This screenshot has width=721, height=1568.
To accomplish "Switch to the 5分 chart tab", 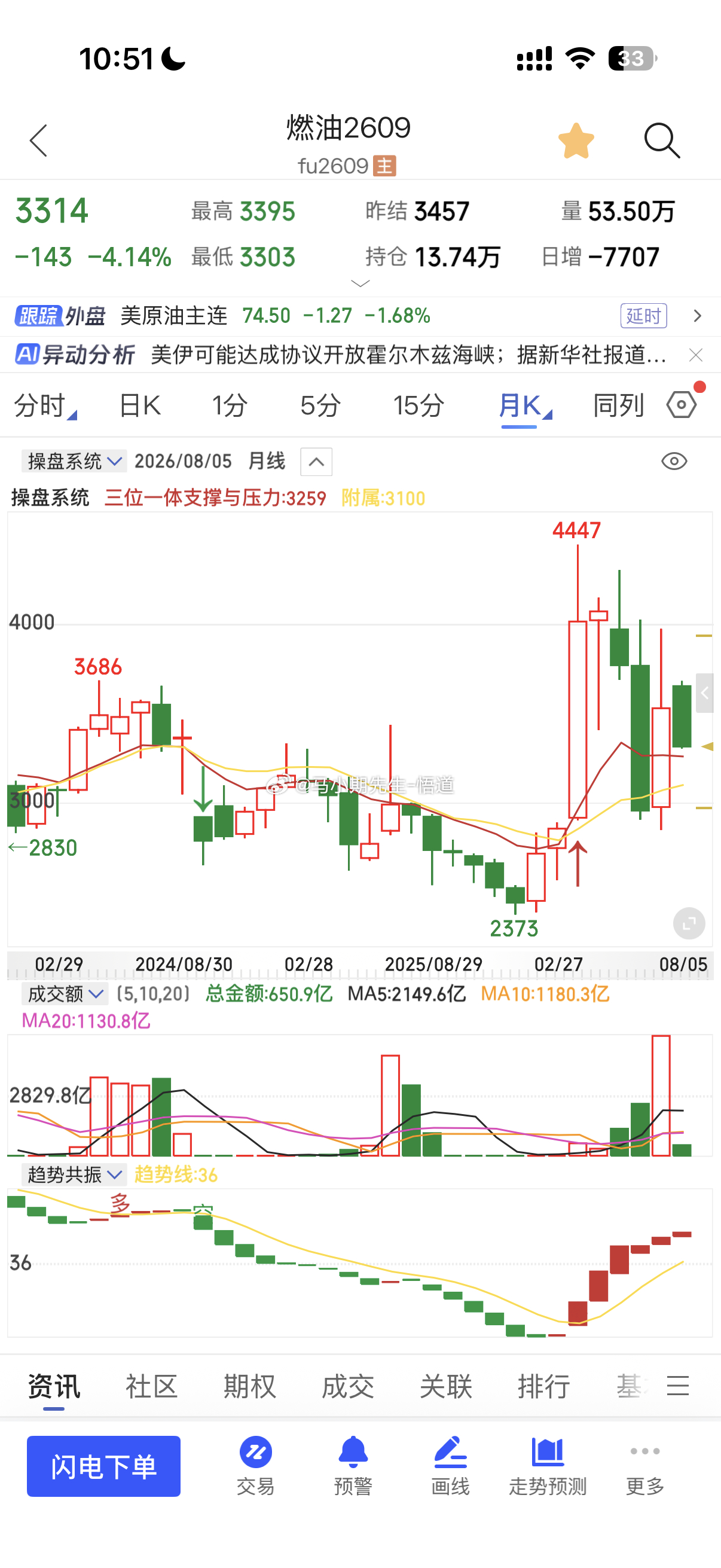I will [x=320, y=405].
